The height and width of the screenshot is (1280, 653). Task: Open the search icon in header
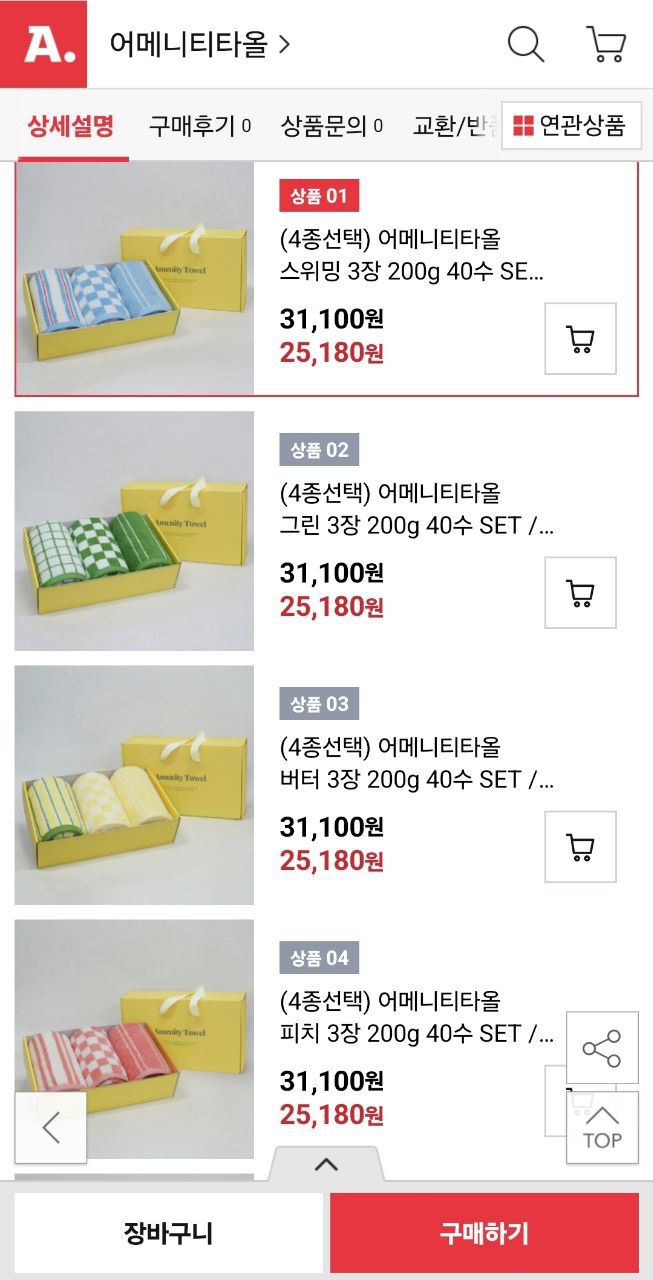tap(525, 44)
